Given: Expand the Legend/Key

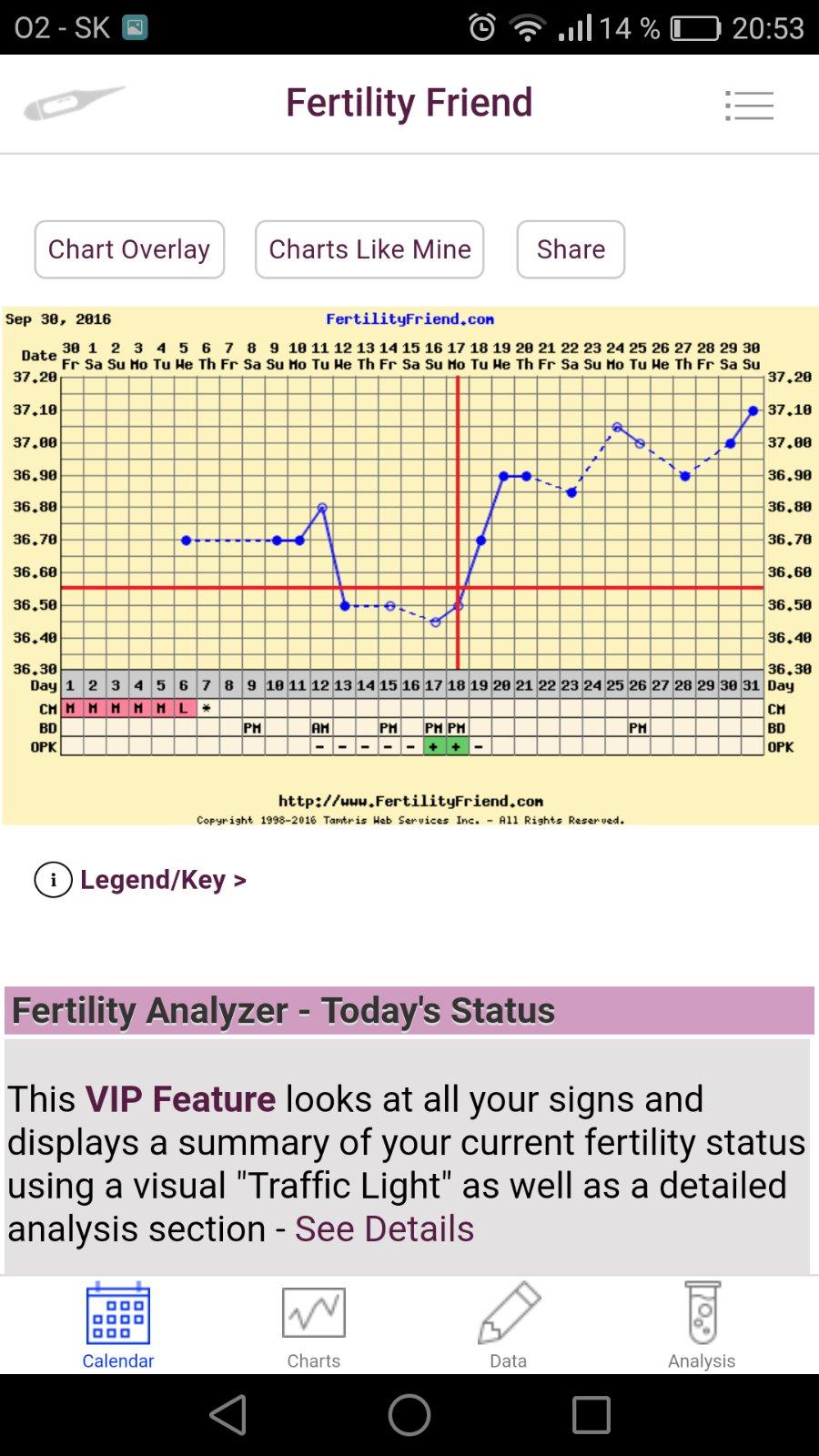Looking at the screenshot, I should click(x=162, y=880).
